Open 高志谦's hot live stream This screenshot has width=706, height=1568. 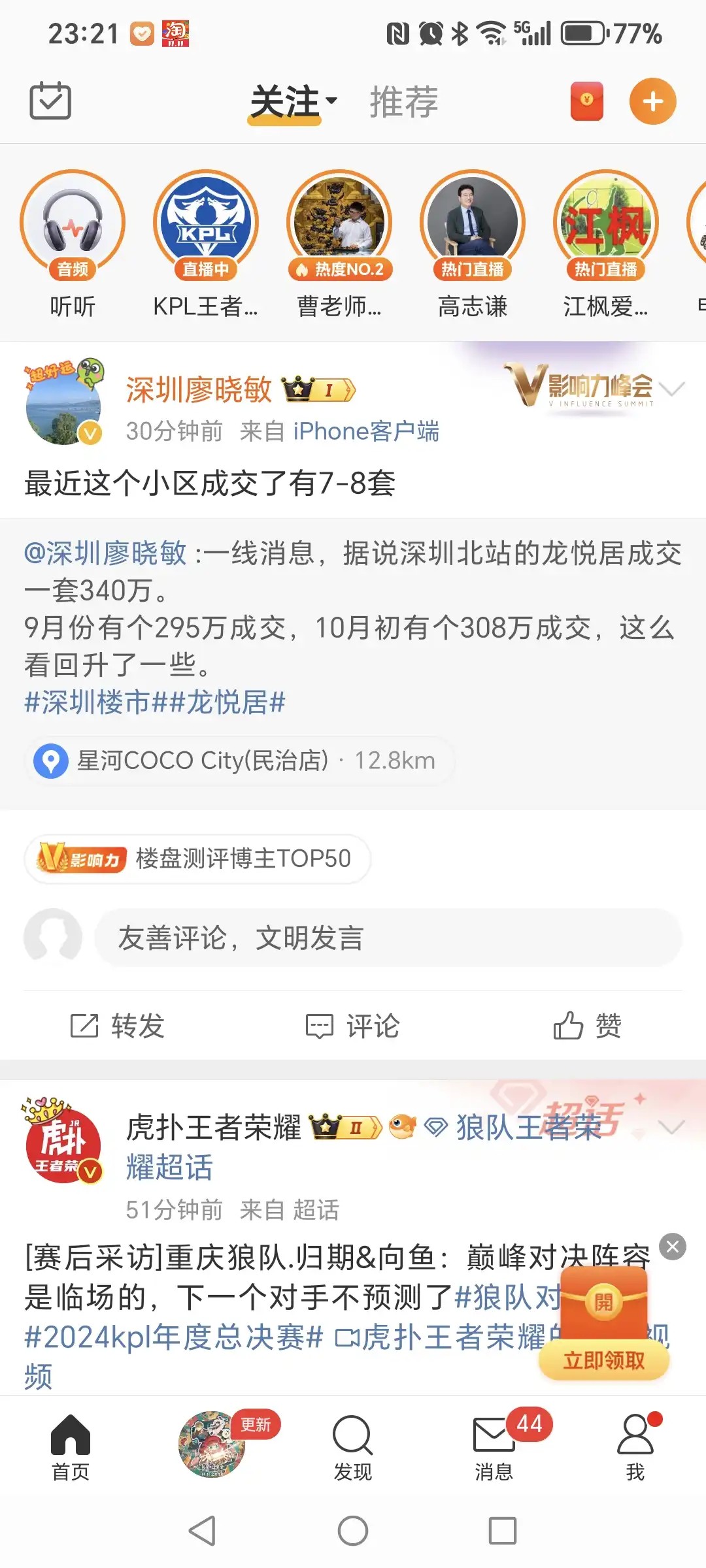(x=473, y=244)
